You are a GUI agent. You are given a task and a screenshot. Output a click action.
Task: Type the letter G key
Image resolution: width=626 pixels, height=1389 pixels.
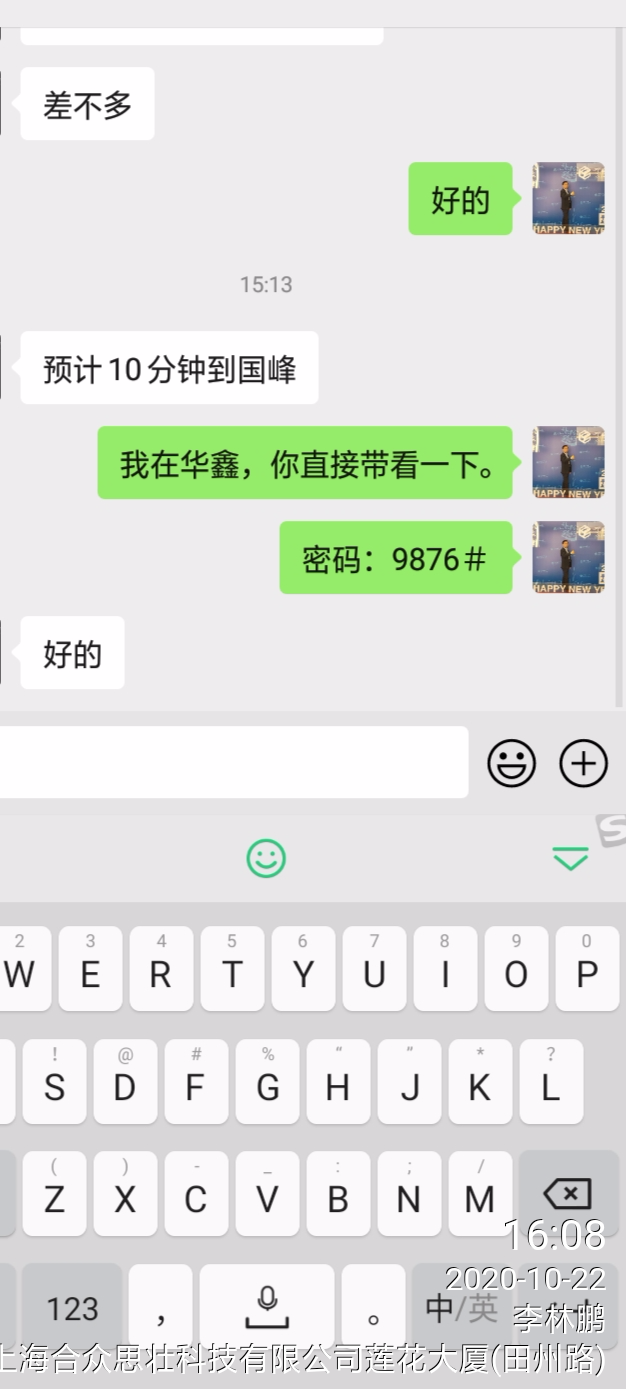(x=267, y=1082)
